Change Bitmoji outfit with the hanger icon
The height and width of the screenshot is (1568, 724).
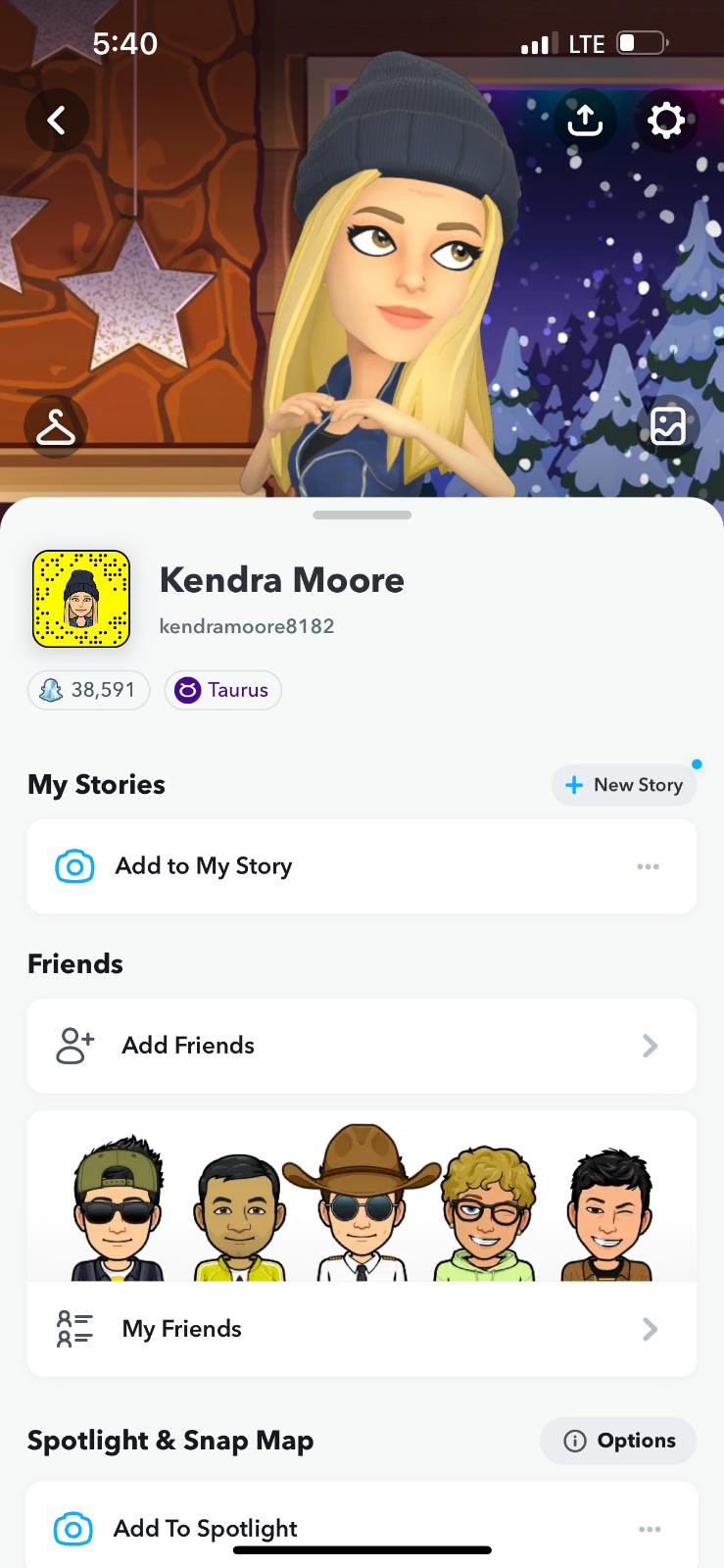click(56, 427)
